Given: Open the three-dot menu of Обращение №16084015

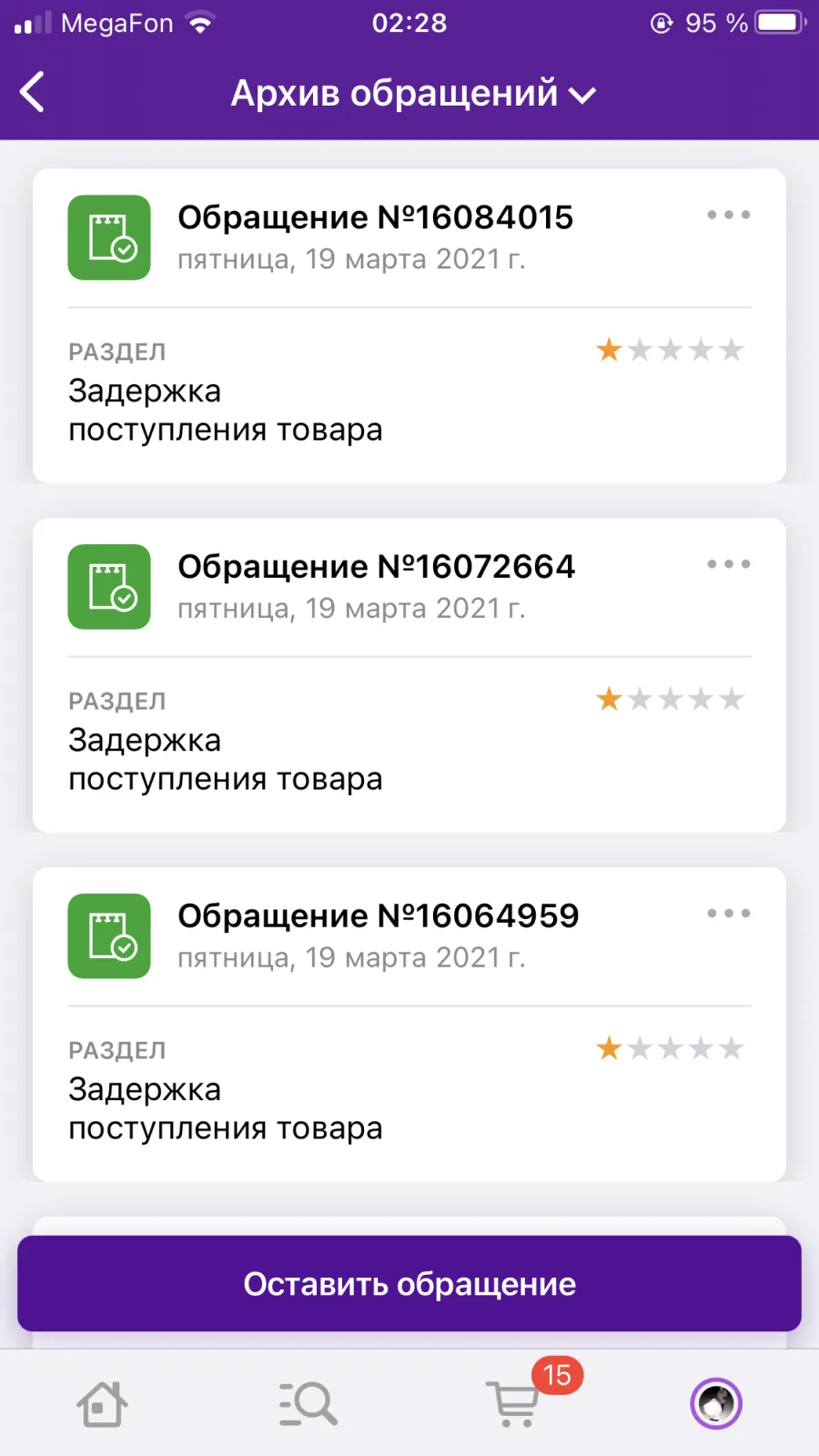Looking at the screenshot, I should 729,215.
